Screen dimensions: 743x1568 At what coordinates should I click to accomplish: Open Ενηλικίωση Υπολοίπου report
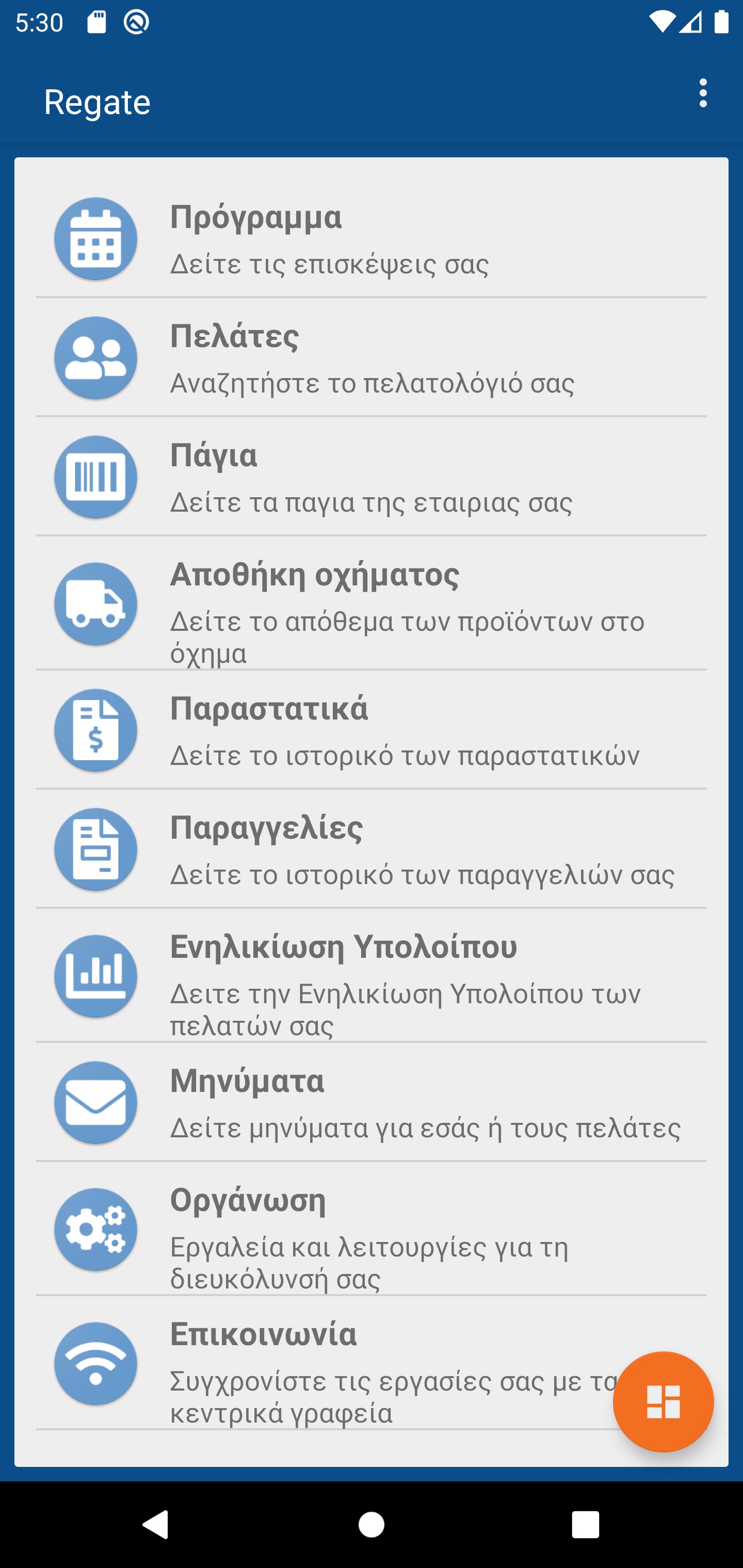371,976
